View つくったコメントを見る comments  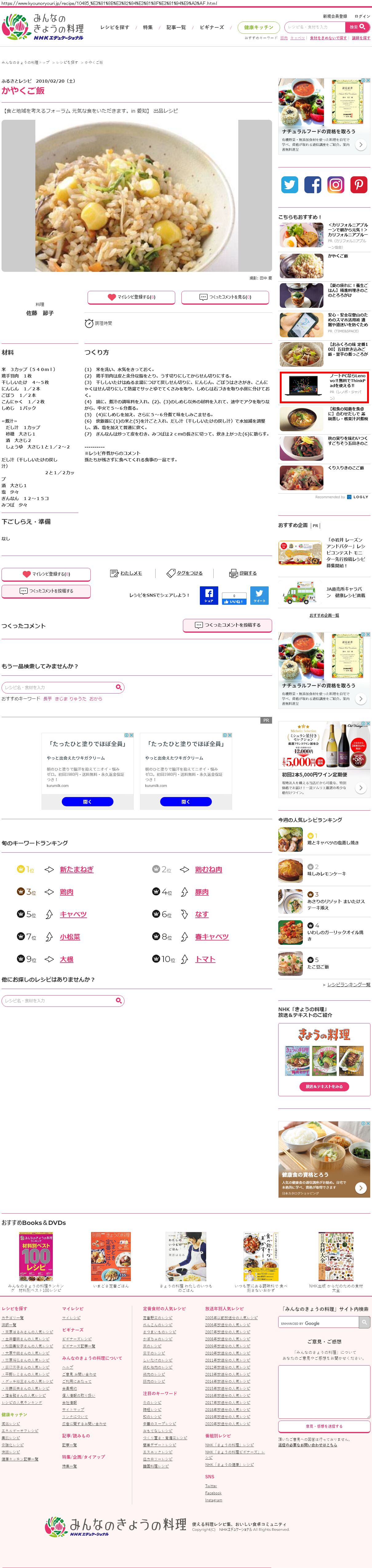[225, 297]
